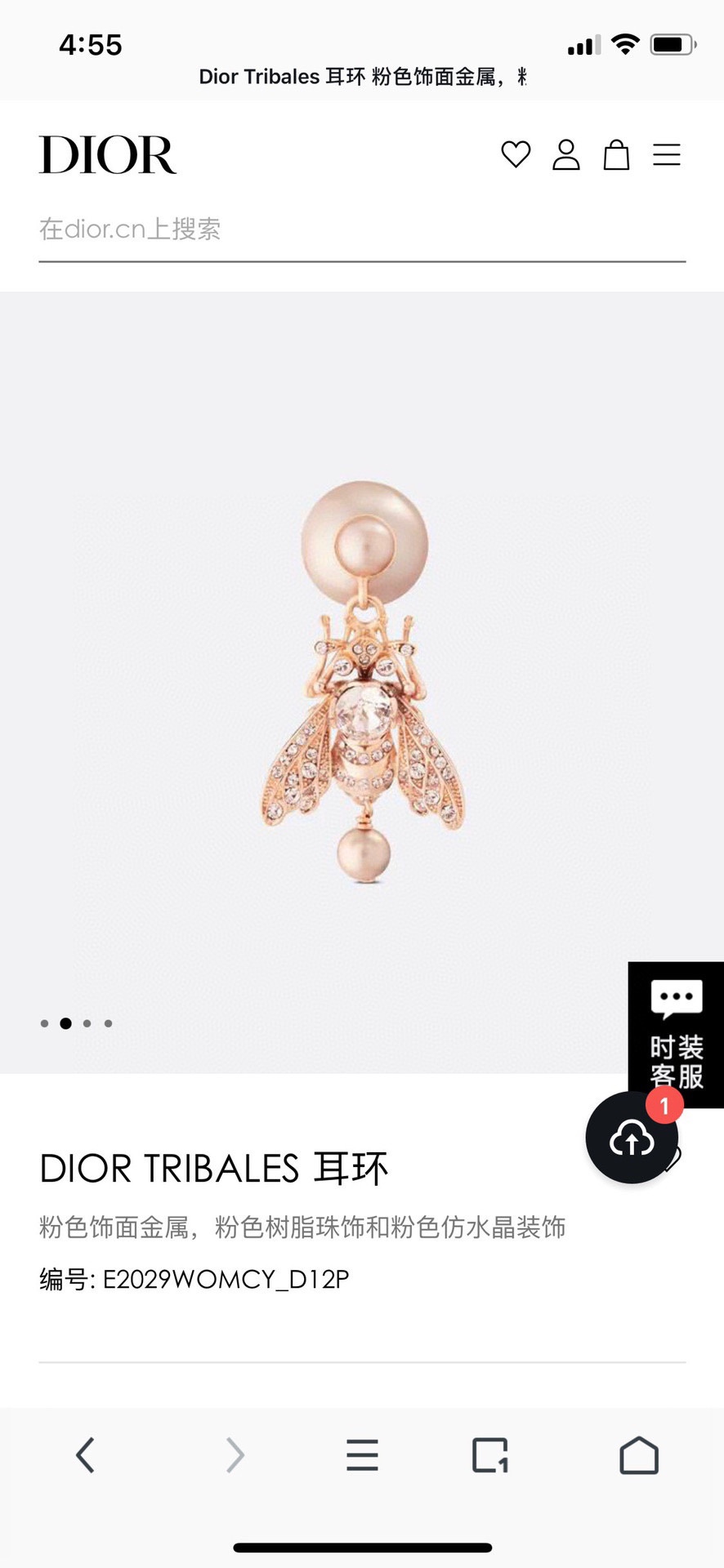Go back in the browser
This screenshot has width=724, height=1568.
tap(85, 1454)
